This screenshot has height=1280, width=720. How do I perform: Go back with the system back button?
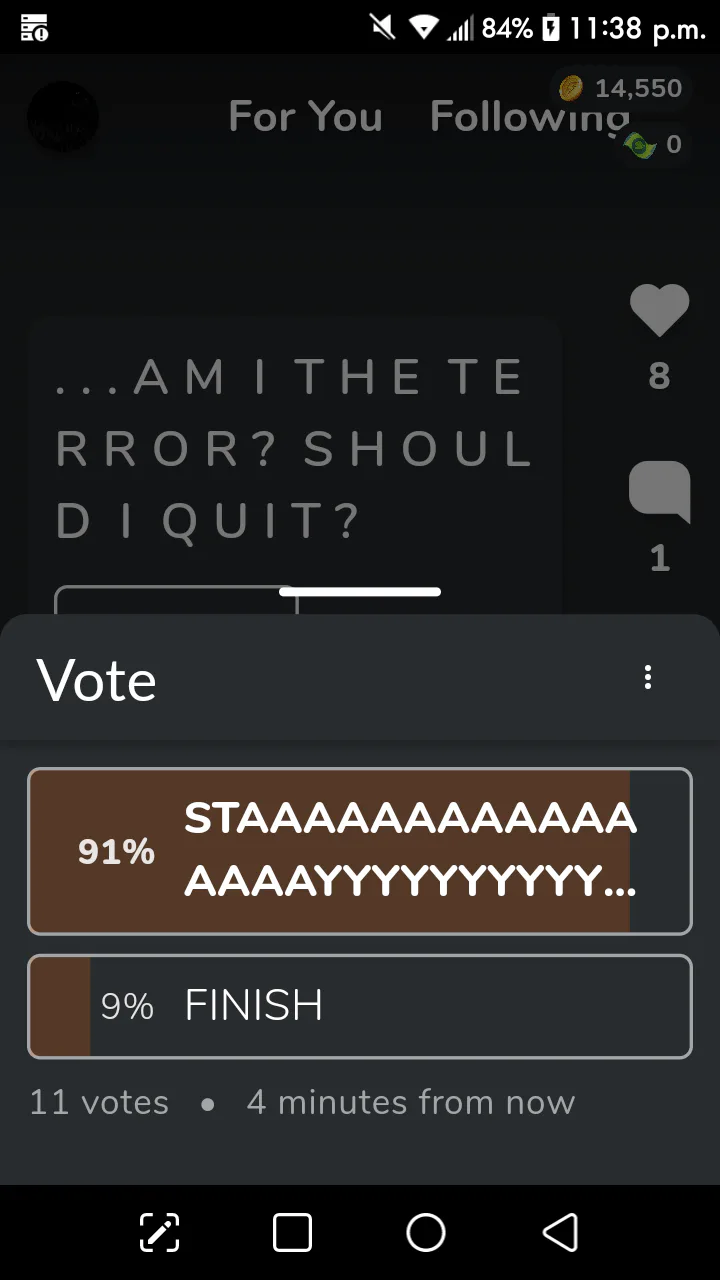pos(560,1232)
